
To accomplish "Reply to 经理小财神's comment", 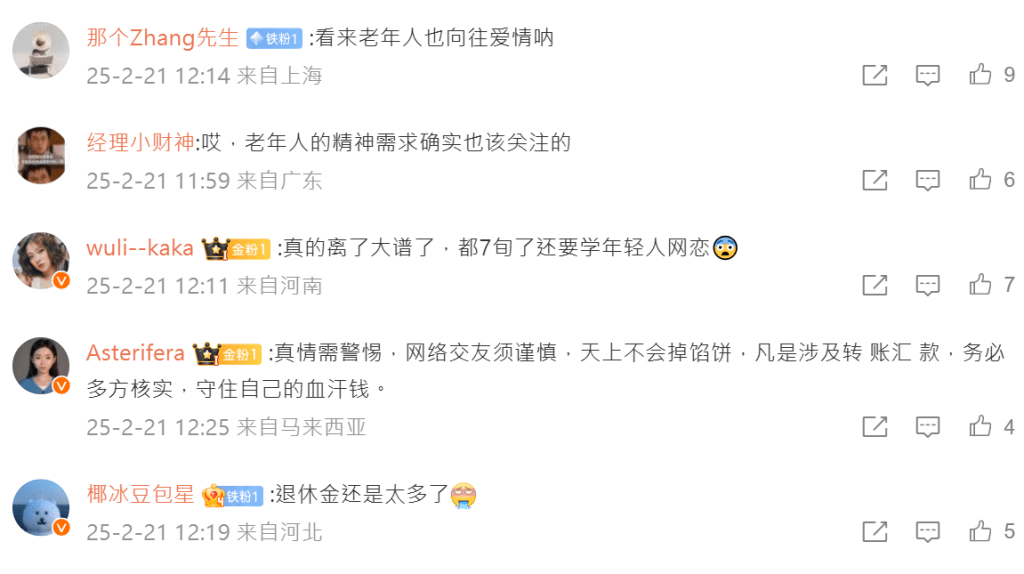I will 928,180.
